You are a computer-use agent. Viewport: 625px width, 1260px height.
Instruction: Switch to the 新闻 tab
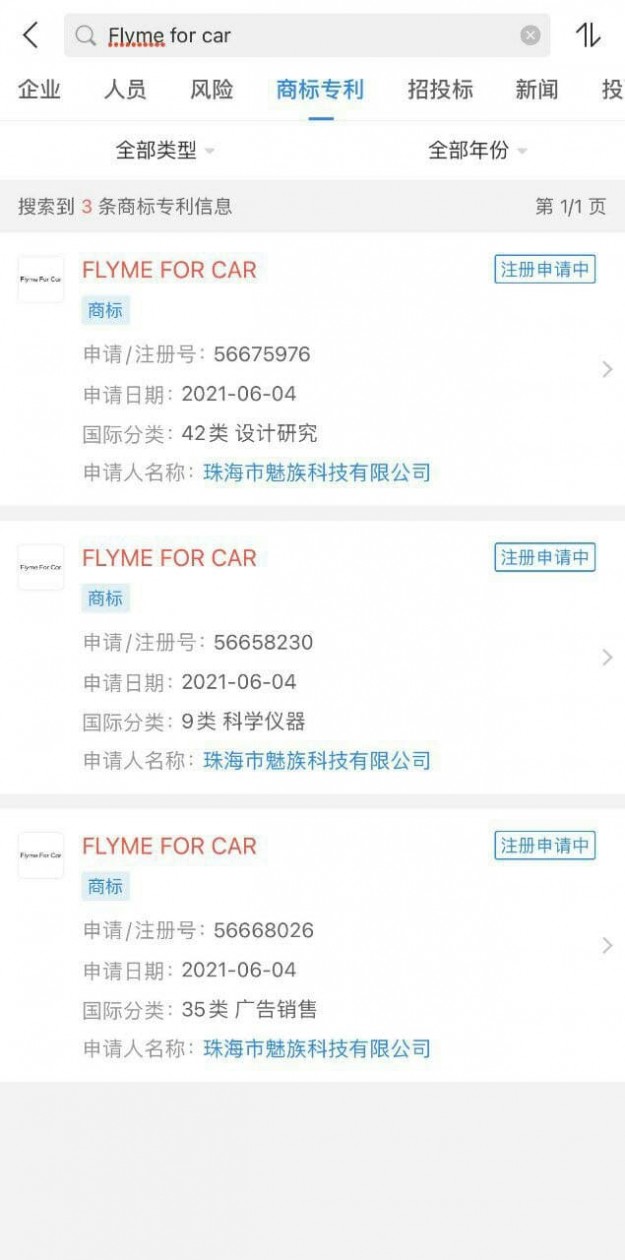pyautogui.click(x=536, y=90)
